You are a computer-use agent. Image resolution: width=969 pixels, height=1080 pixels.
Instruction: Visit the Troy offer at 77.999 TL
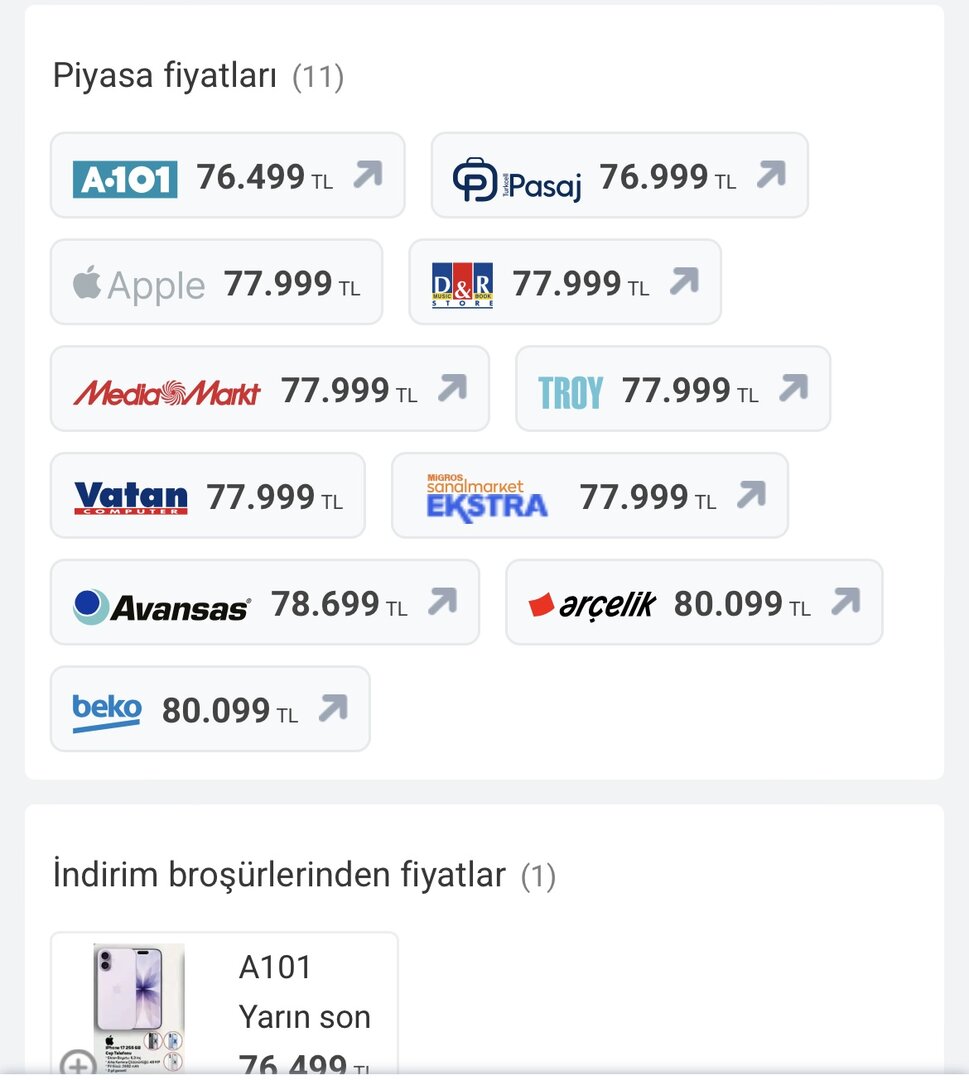click(672, 389)
